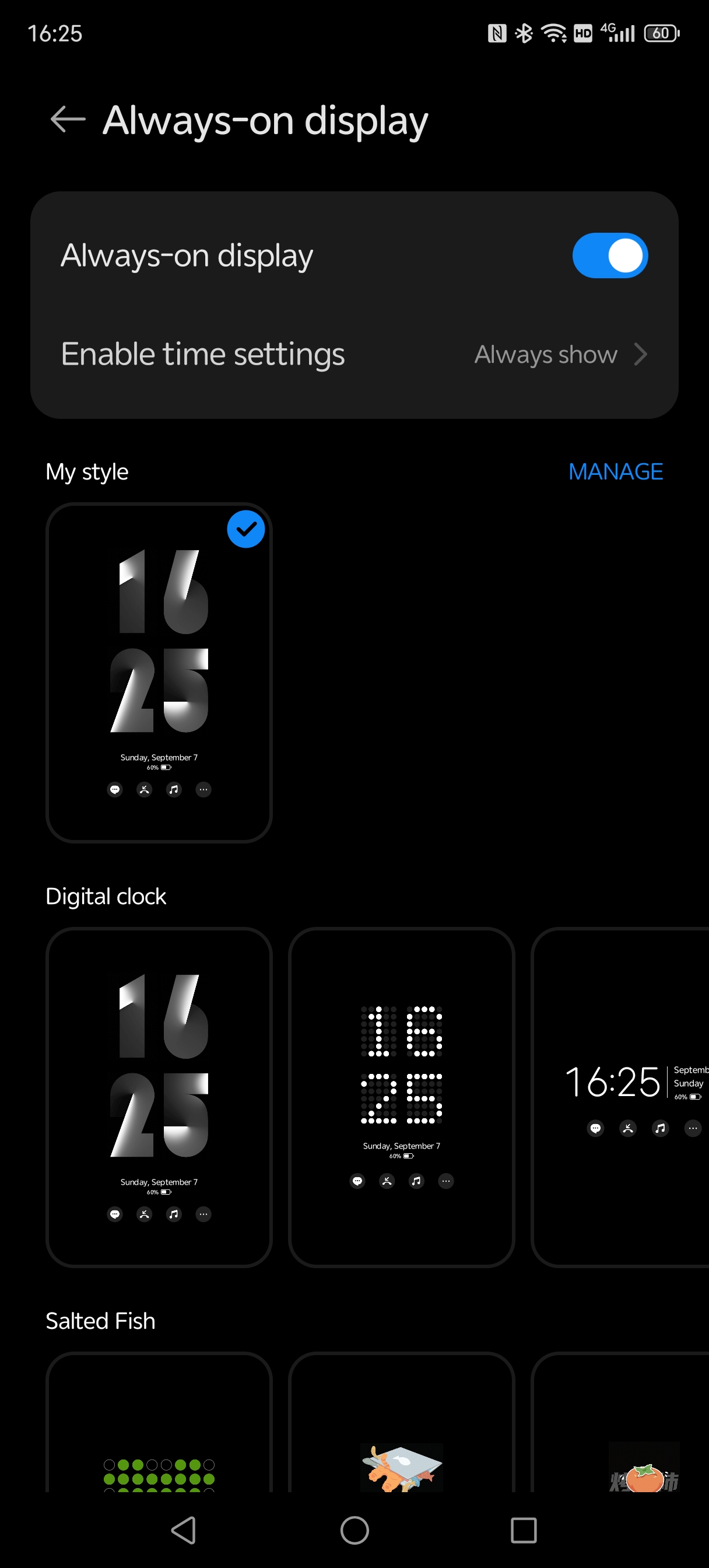Select the checked clock style under My style
This screenshot has height=1568, width=709.
click(x=159, y=673)
